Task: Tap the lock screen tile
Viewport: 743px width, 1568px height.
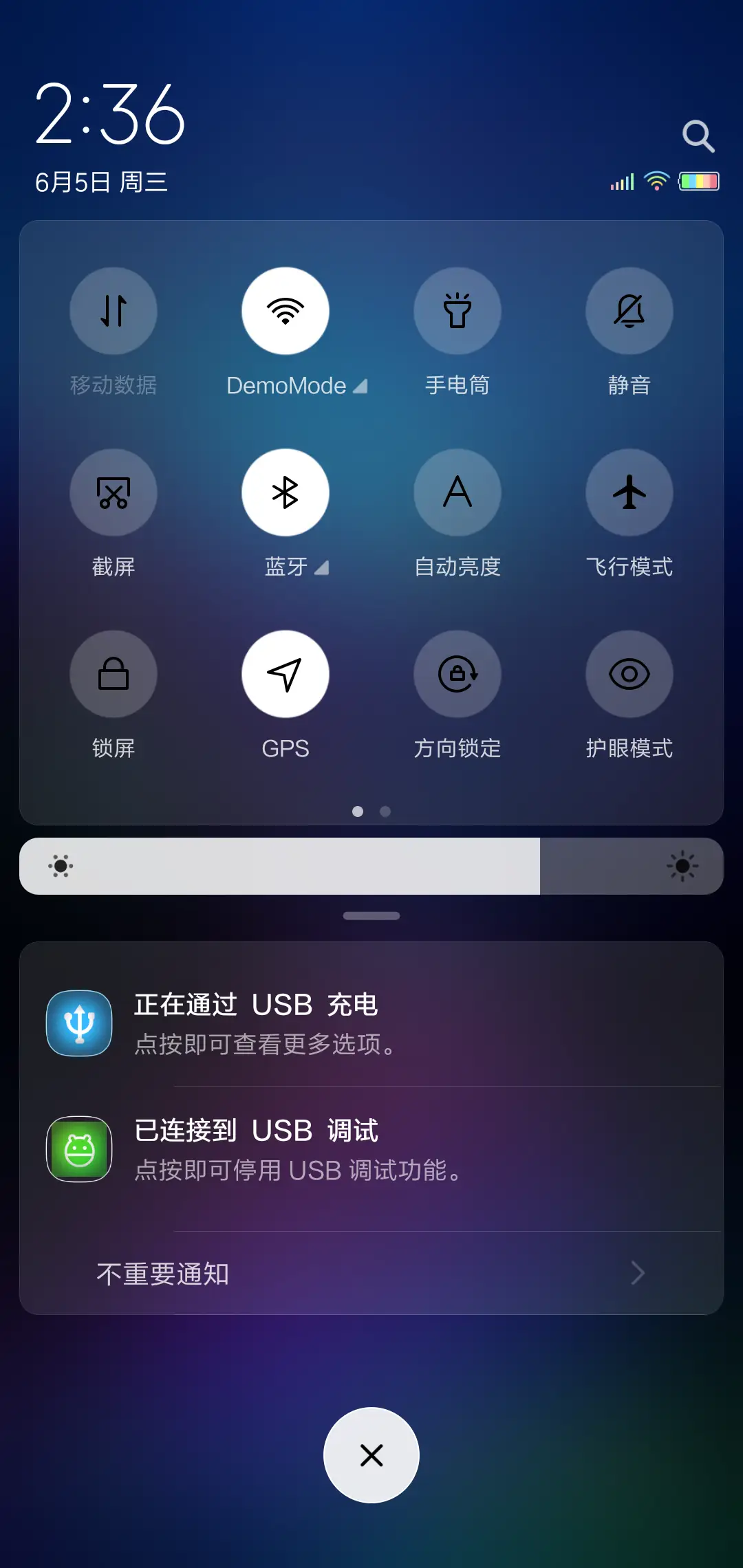Action: [114, 674]
